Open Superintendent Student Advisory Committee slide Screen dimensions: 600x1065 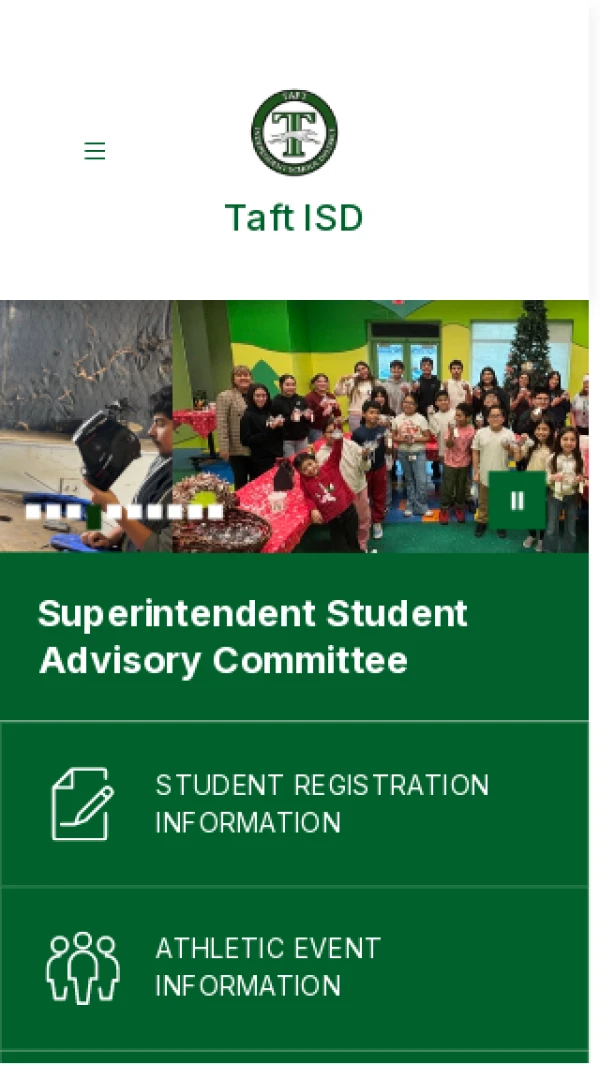[252, 636]
